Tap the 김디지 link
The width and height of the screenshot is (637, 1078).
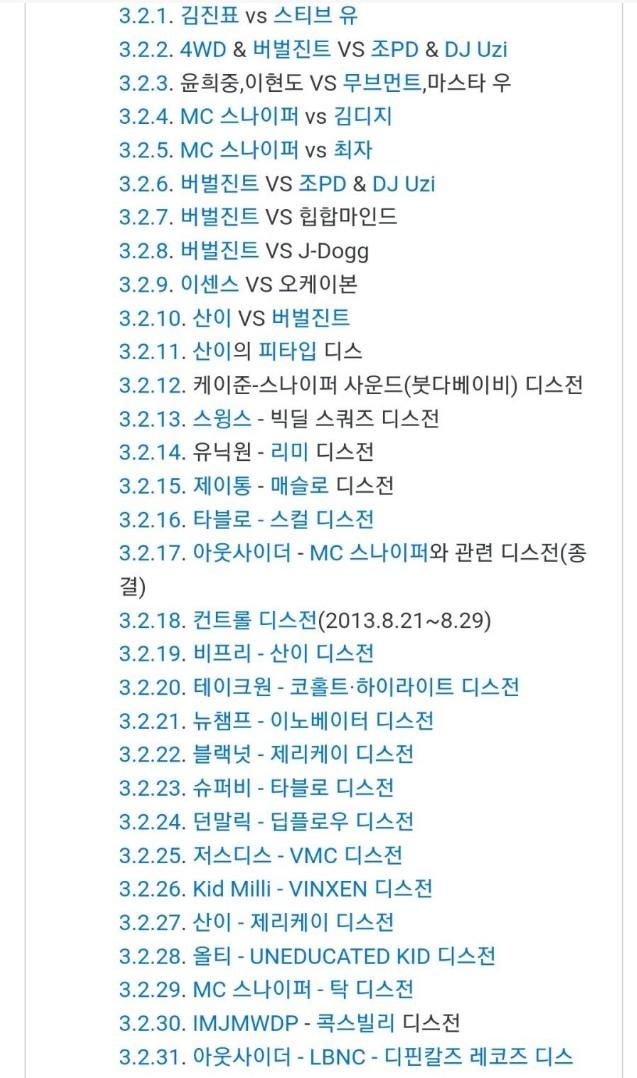[363, 116]
